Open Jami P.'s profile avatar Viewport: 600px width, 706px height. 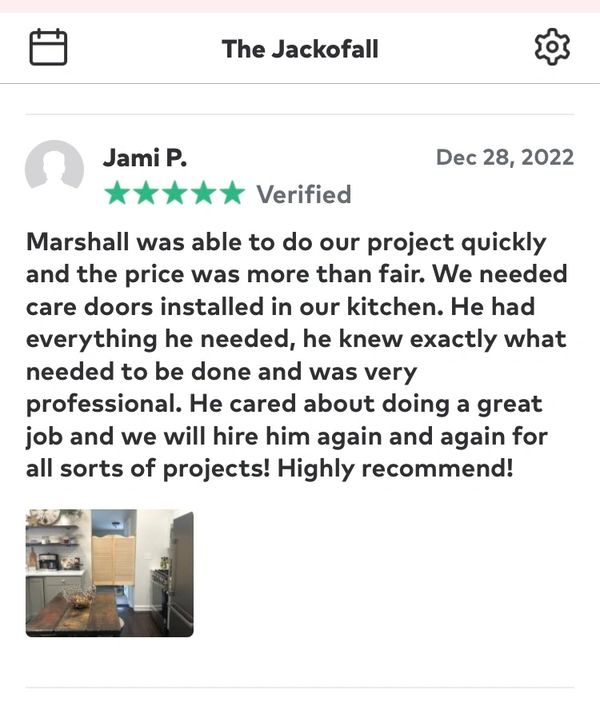pyautogui.click(x=54, y=169)
